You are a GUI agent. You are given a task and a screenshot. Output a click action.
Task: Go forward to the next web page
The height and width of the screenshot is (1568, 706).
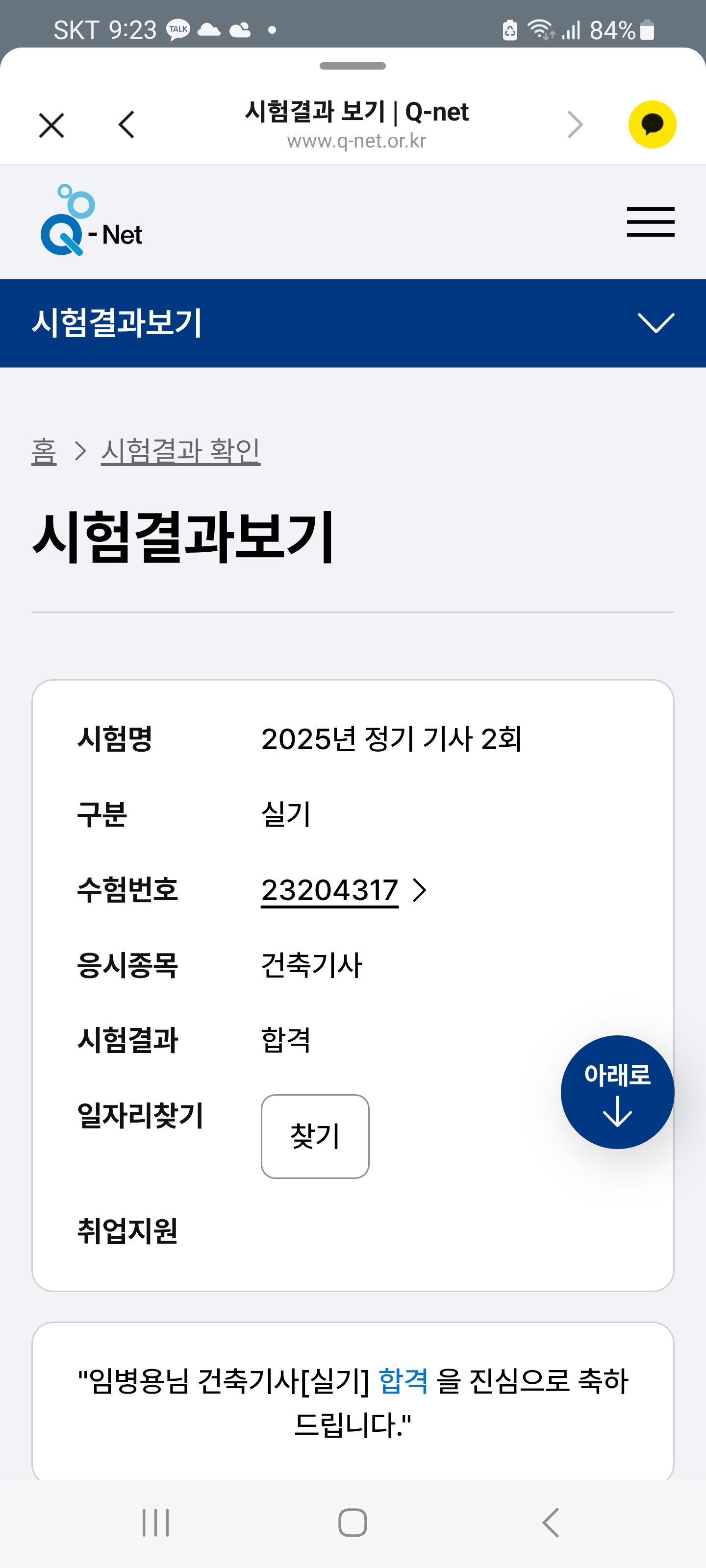click(x=575, y=125)
